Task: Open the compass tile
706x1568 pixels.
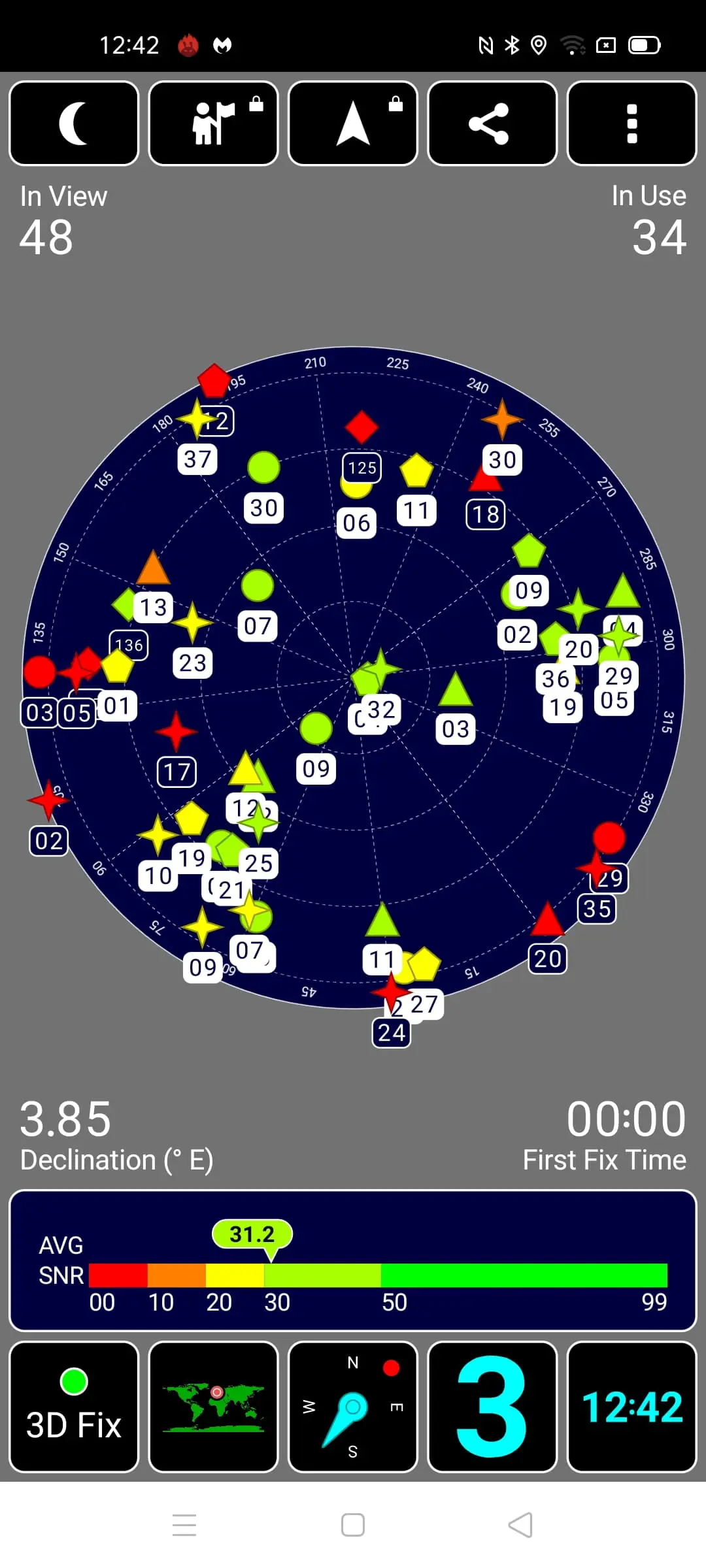Action: [353, 1407]
